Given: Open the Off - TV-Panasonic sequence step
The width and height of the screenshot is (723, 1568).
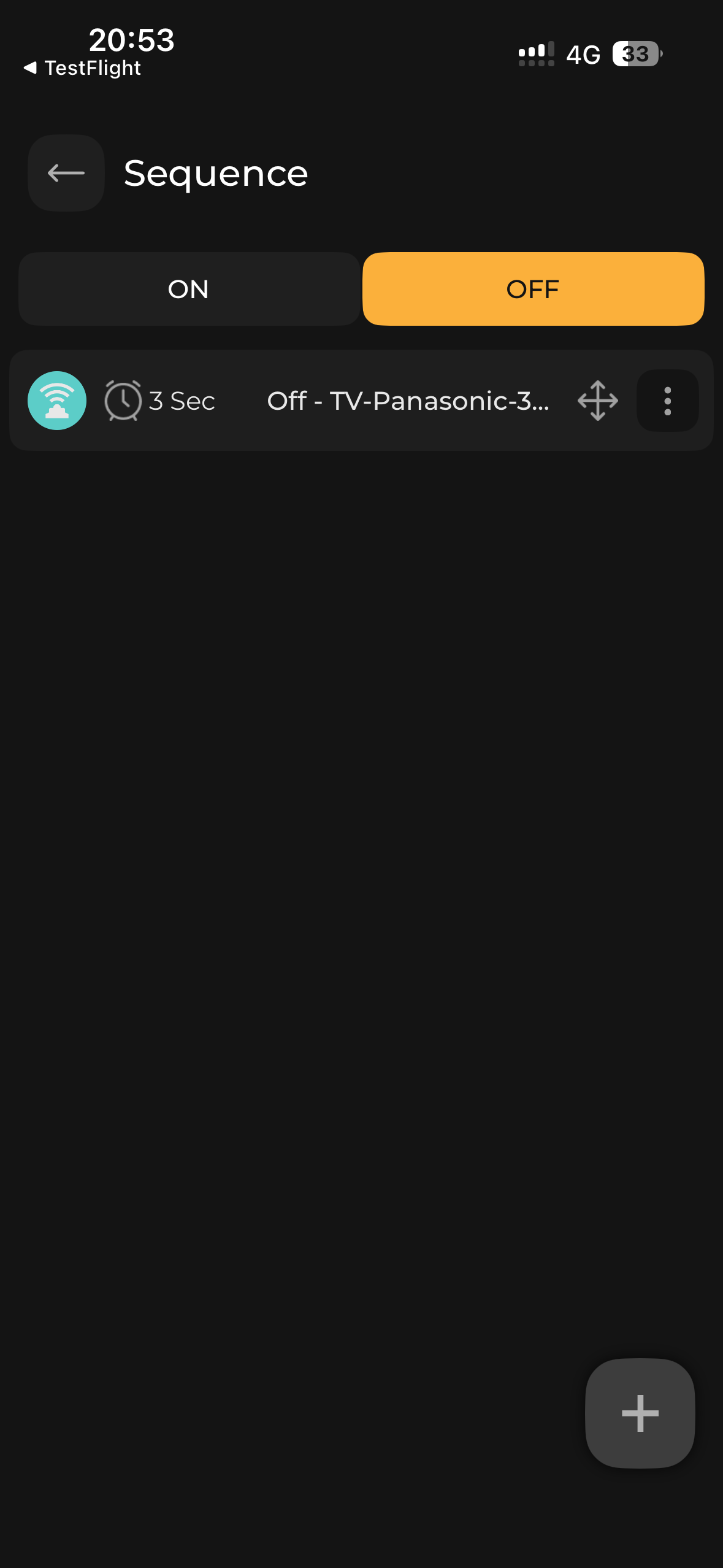Looking at the screenshot, I should click(x=408, y=401).
